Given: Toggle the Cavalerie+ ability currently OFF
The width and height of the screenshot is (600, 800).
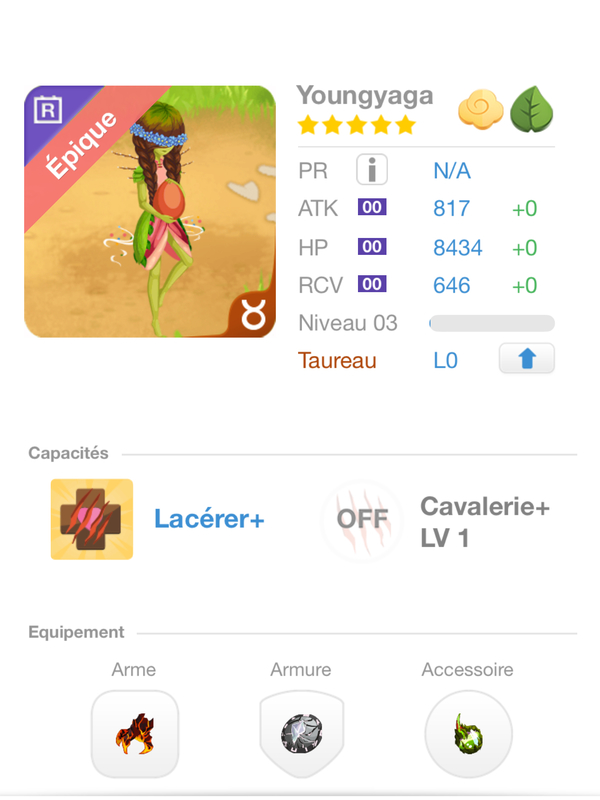Looking at the screenshot, I should click(x=361, y=520).
